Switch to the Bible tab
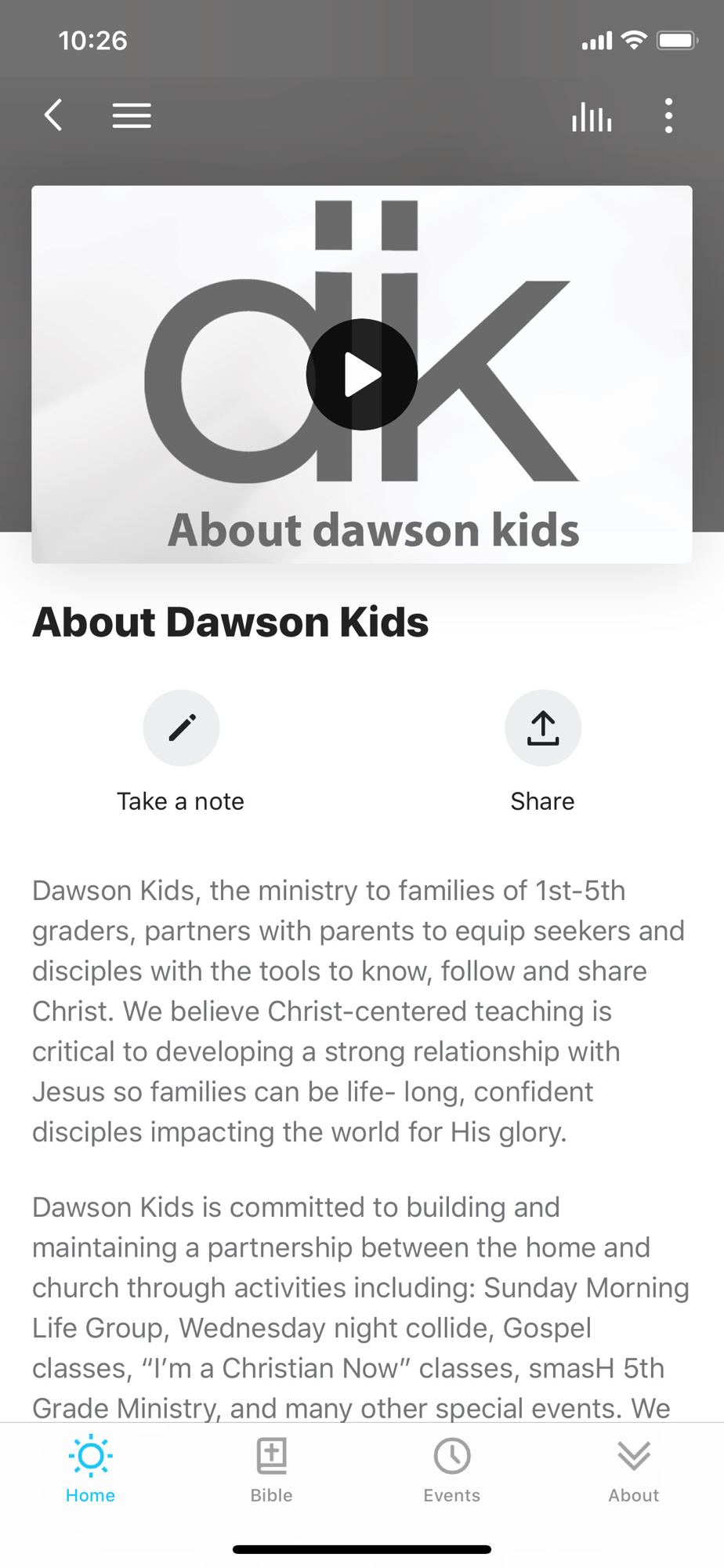The width and height of the screenshot is (724, 1568). [271, 1469]
